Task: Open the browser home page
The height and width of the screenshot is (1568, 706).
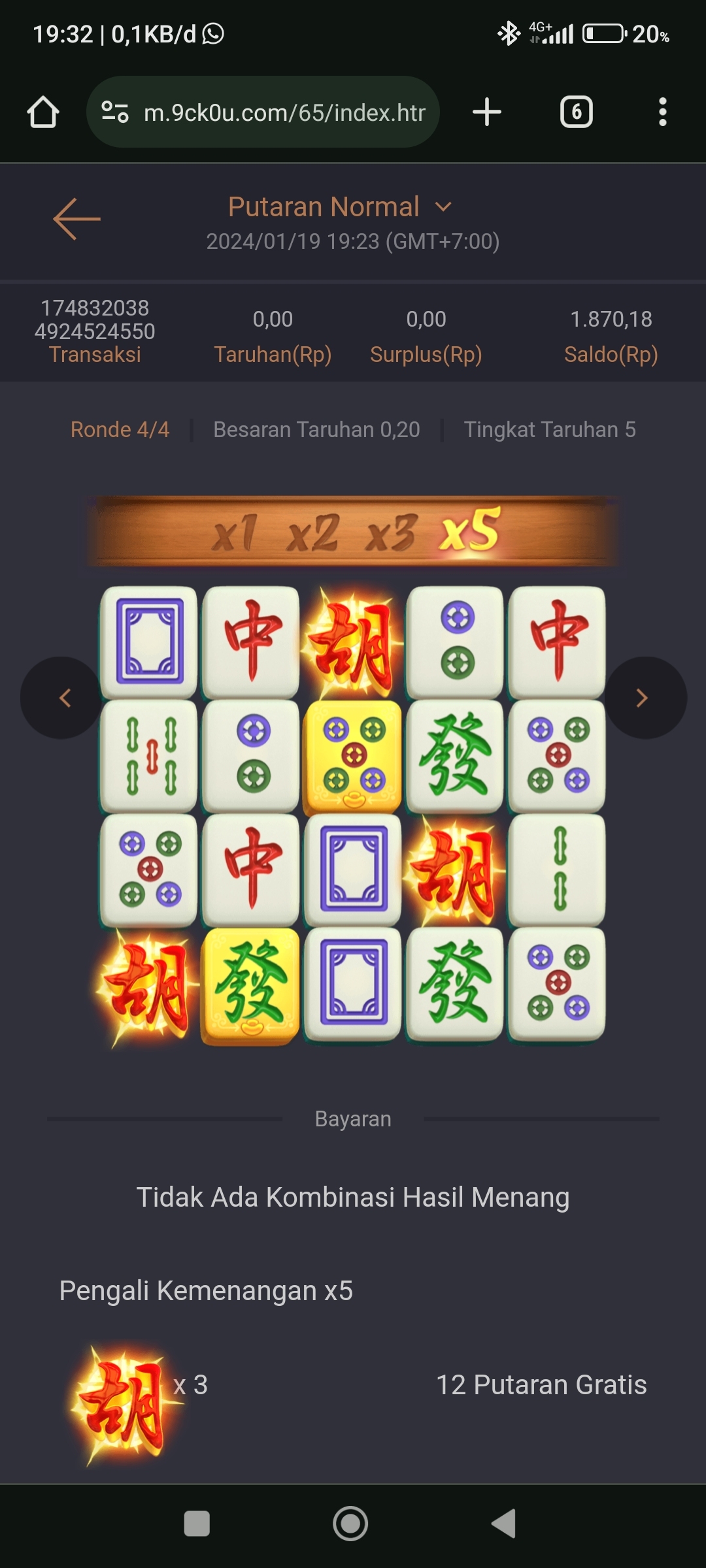Action: pyautogui.click(x=43, y=112)
